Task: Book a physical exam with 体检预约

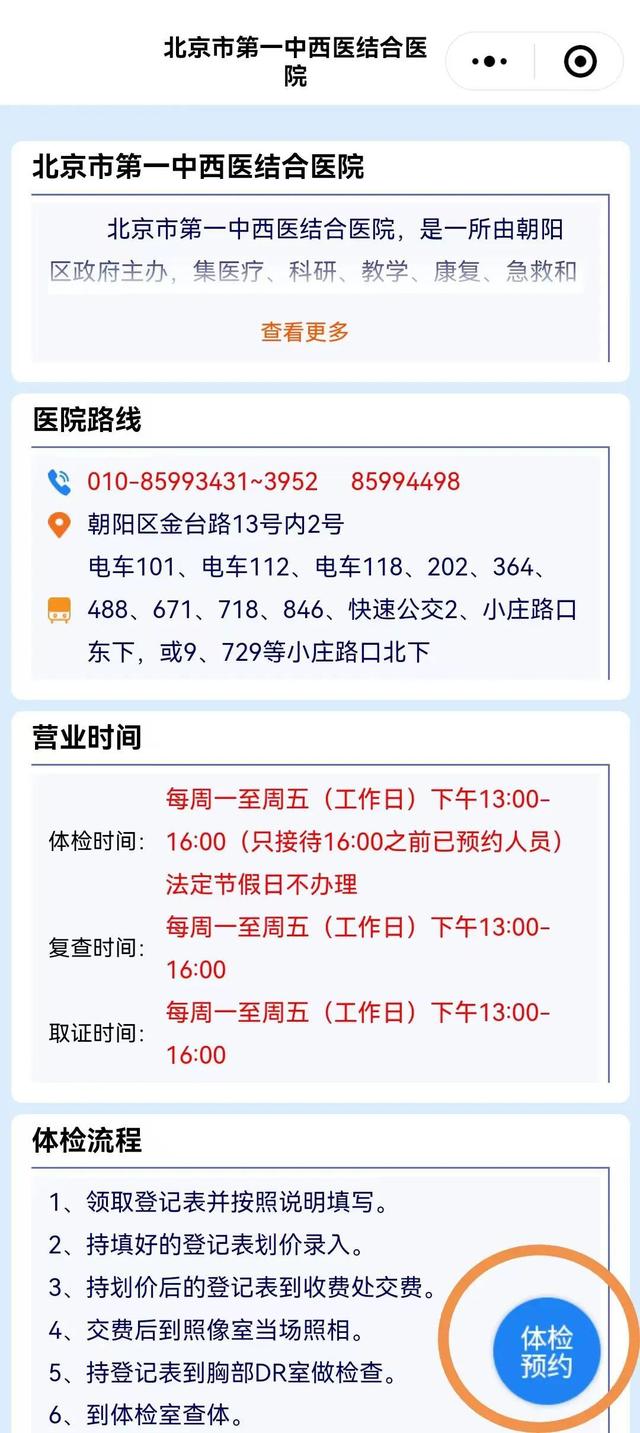Action: coord(547,1352)
